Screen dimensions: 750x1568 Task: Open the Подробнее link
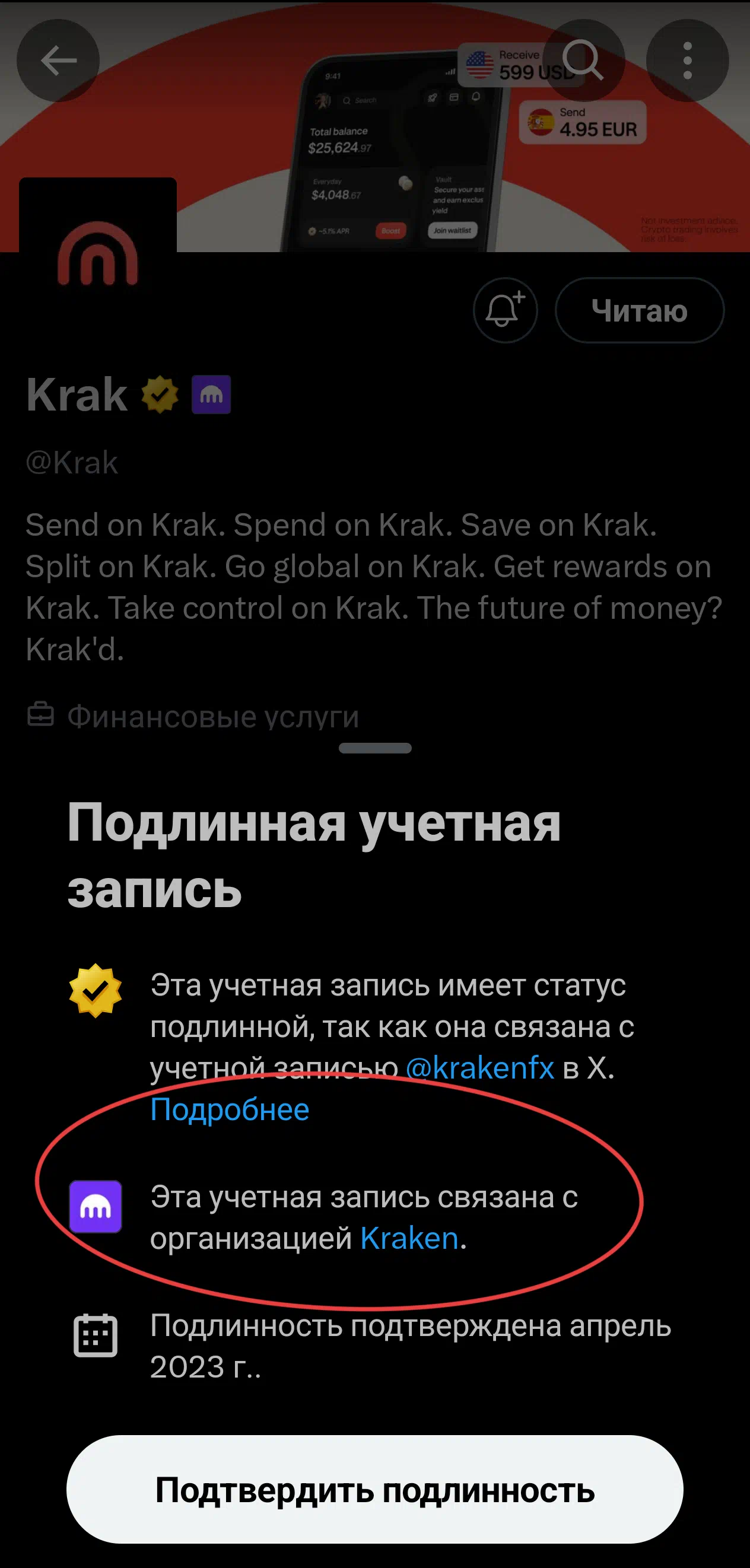tap(230, 1109)
